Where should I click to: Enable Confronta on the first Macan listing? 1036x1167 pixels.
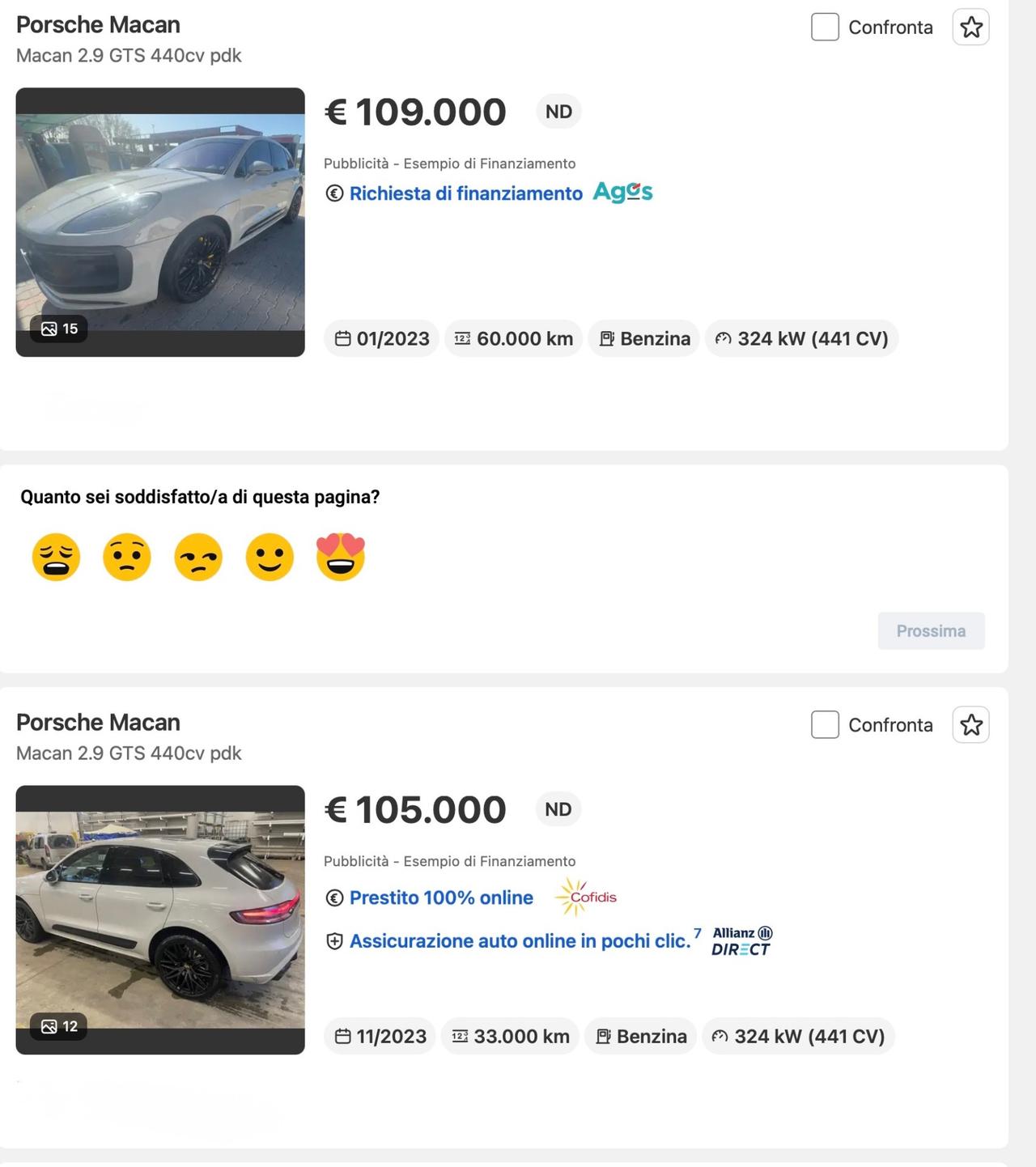(824, 27)
